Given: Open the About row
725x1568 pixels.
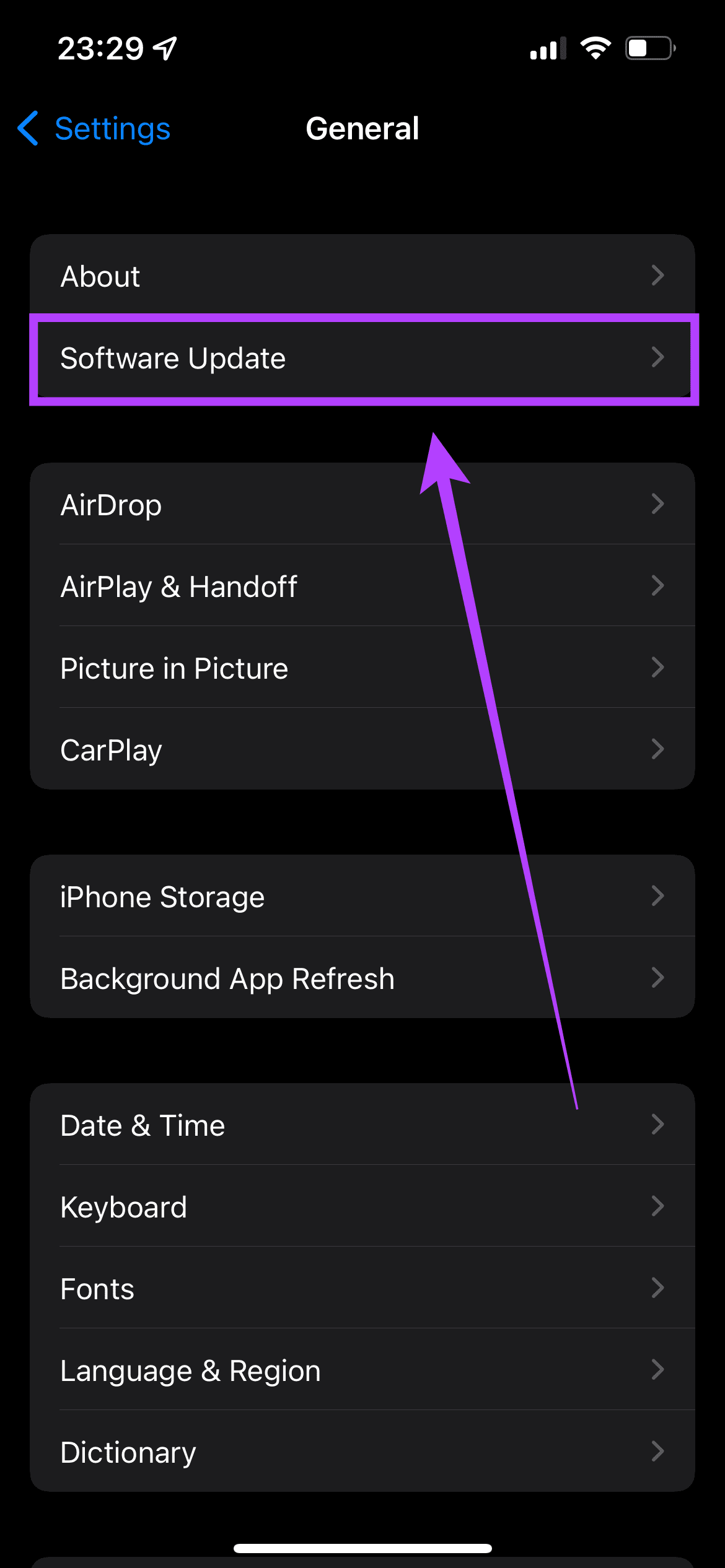Looking at the screenshot, I should 362,276.
